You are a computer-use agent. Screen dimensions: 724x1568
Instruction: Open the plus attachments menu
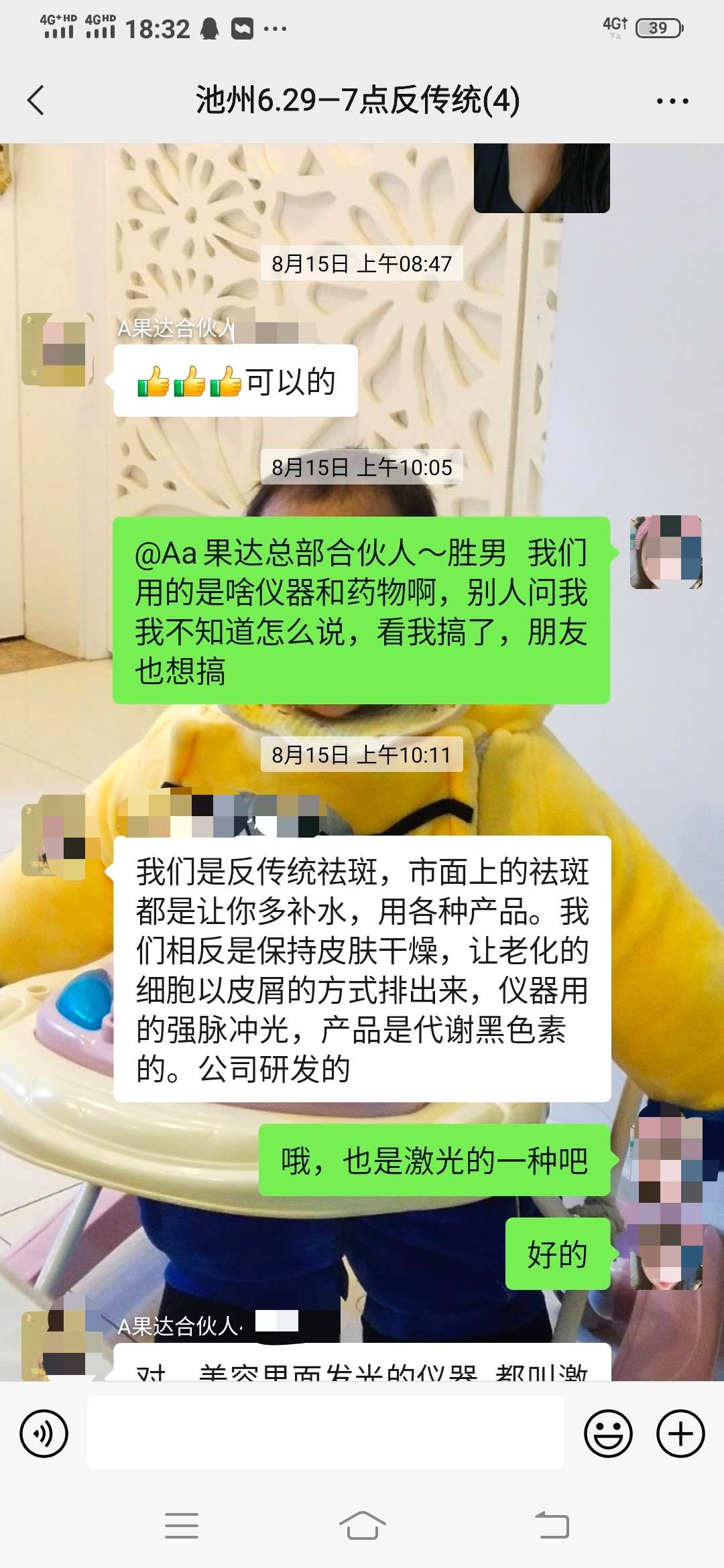(680, 1434)
